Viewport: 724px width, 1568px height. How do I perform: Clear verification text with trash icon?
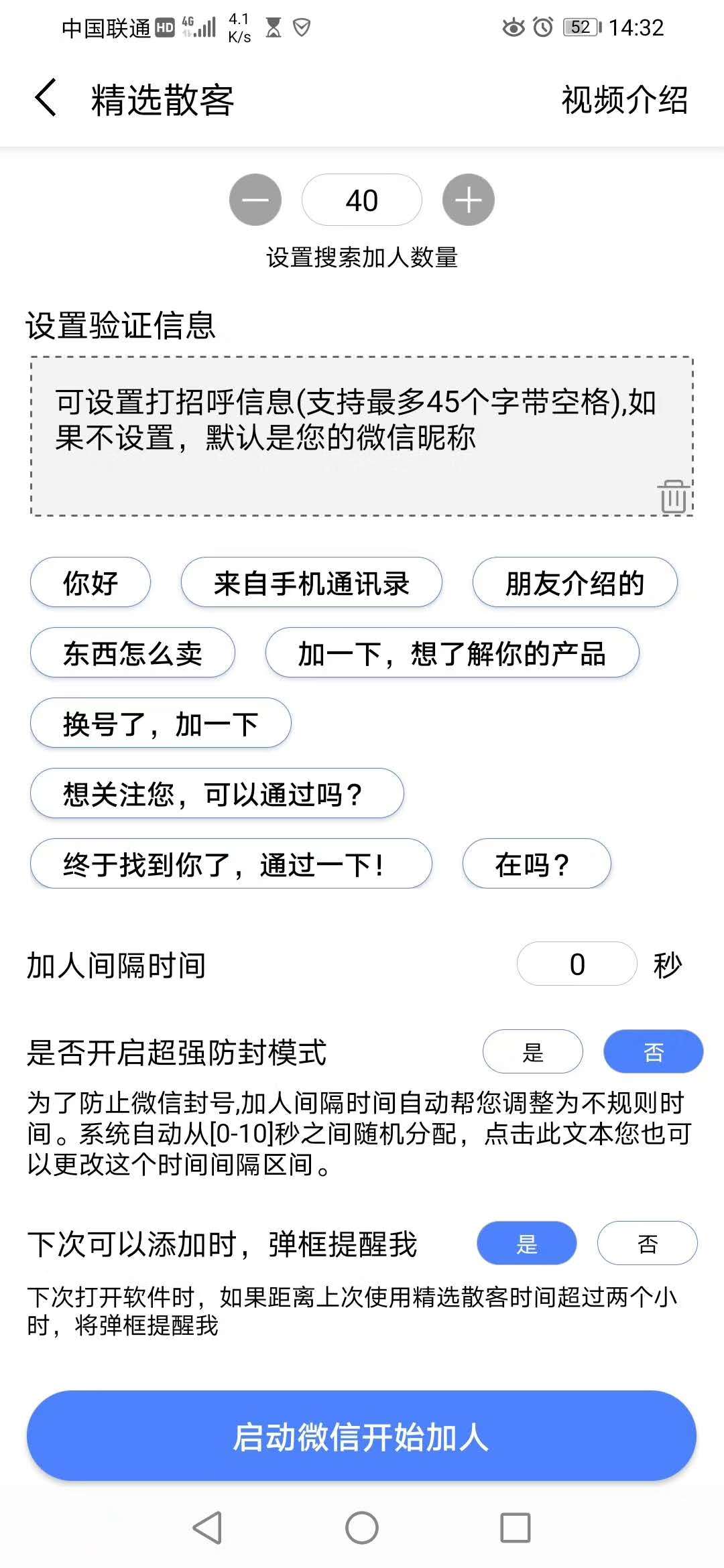coord(673,497)
